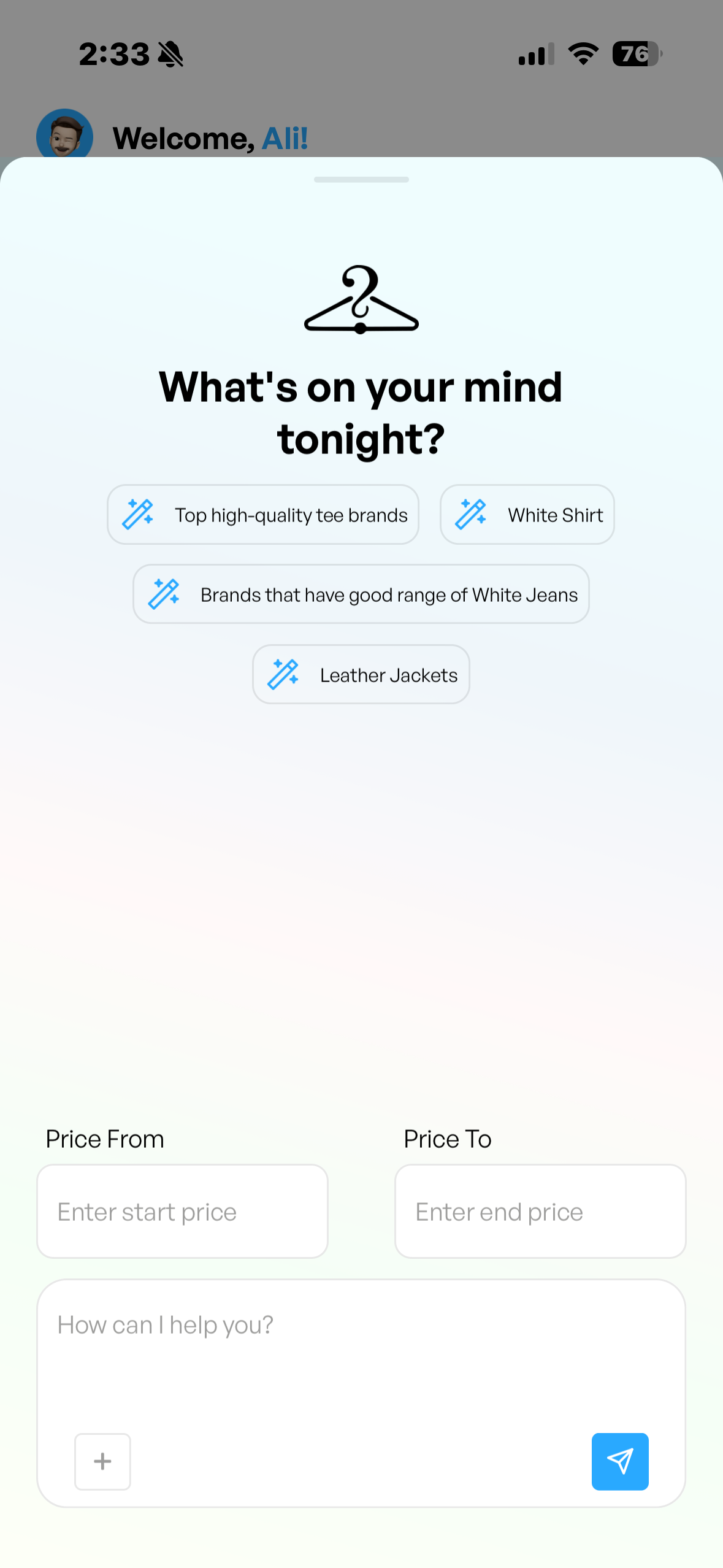Tap the wand icon on the tee brands suggestion

point(138,514)
